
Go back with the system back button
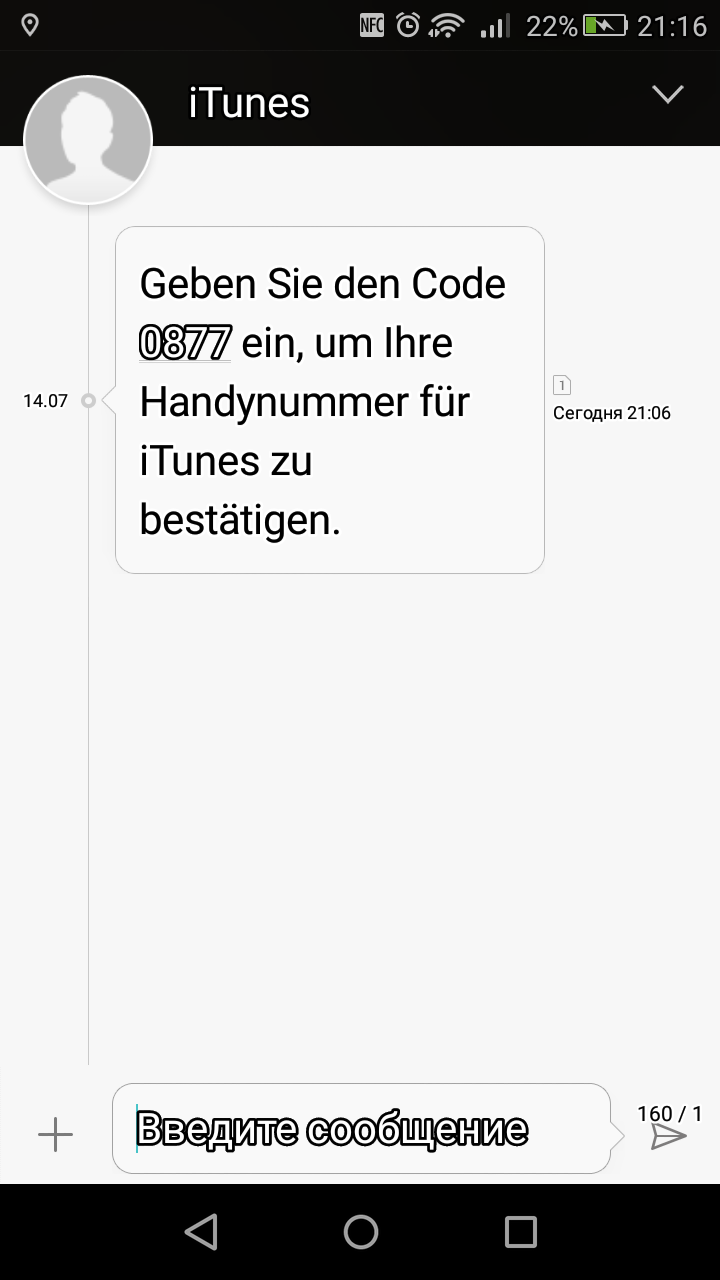coord(201,1232)
